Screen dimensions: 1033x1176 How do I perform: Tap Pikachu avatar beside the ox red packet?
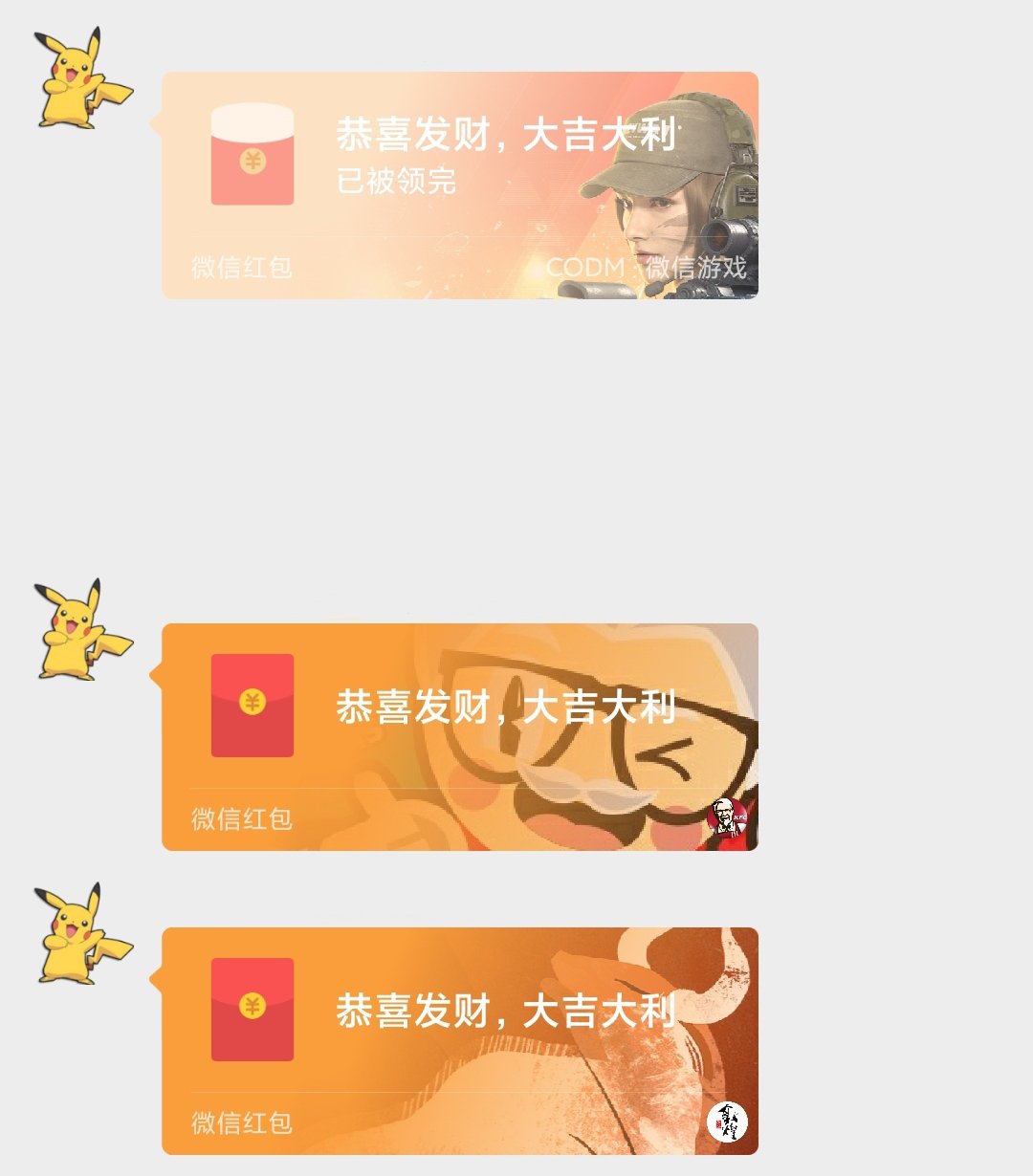(81, 934)
